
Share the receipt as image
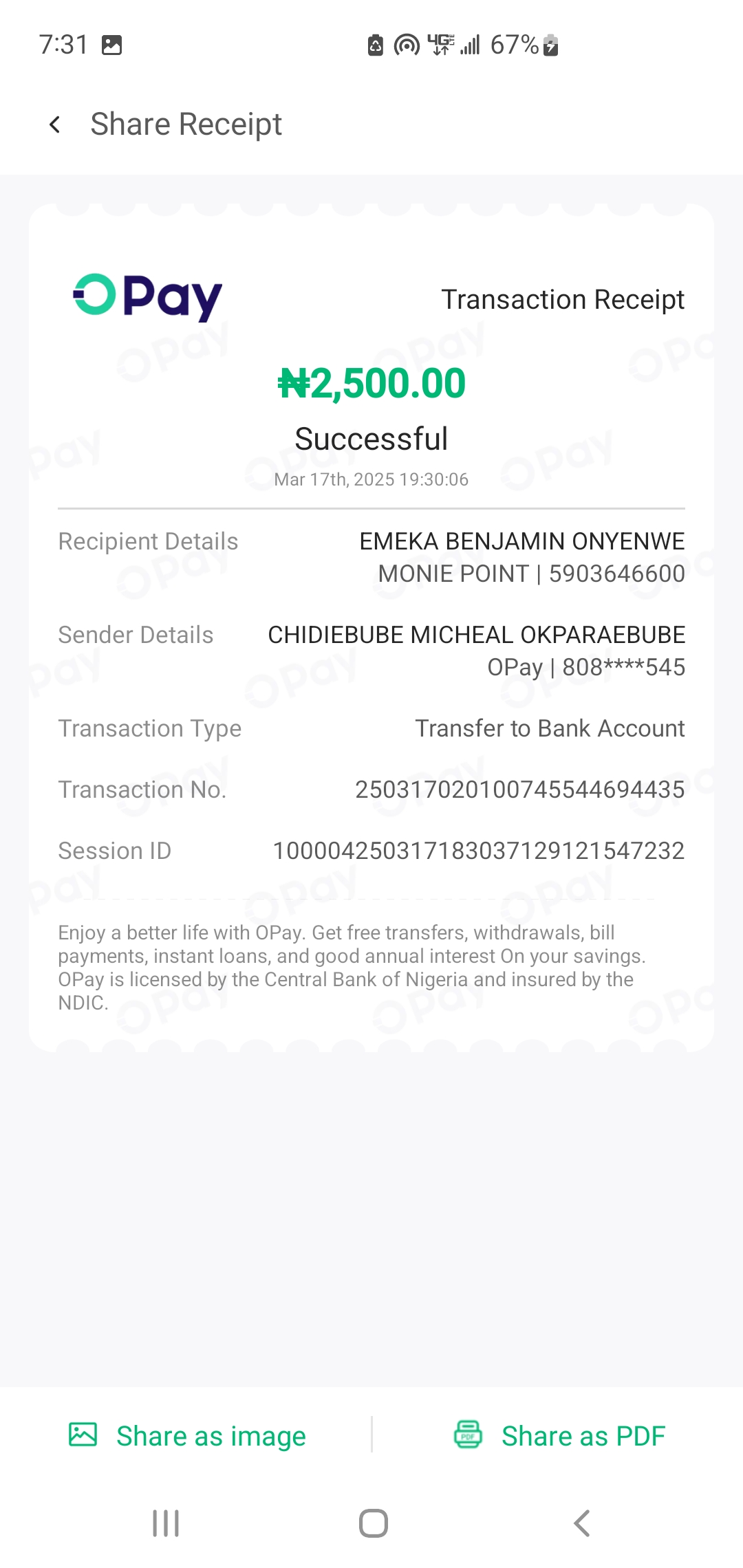coord(187,1435)
